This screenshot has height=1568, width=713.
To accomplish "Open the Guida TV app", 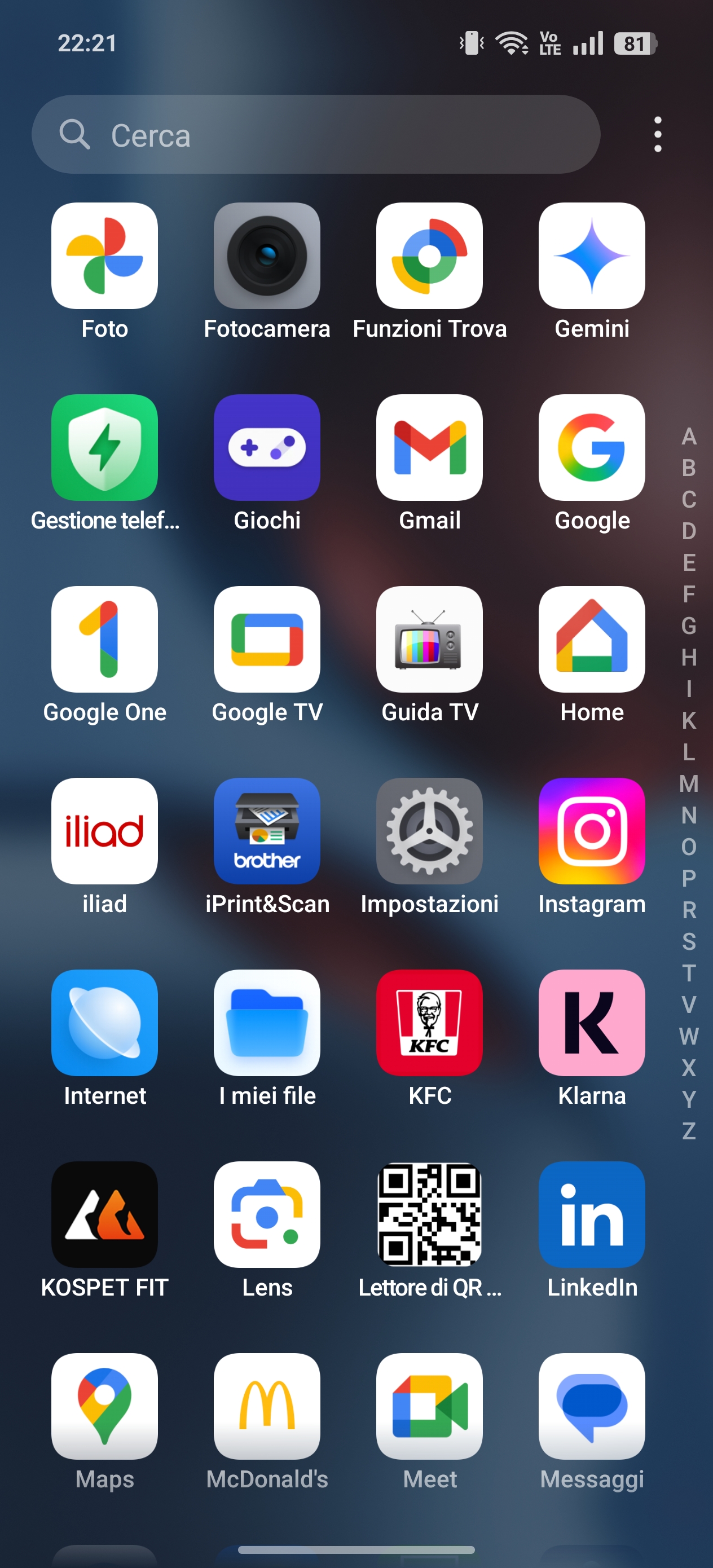I will [x=429, y=640].
